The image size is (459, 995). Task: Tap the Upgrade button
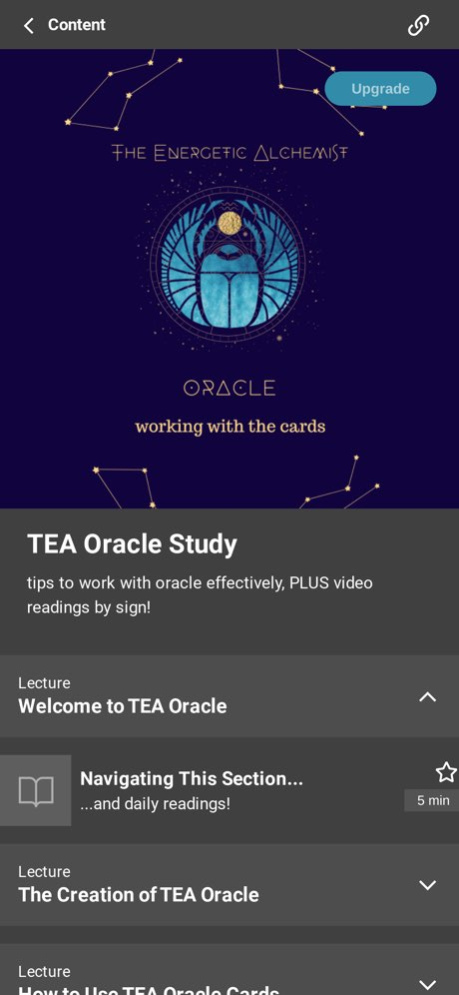click(380, 89)
